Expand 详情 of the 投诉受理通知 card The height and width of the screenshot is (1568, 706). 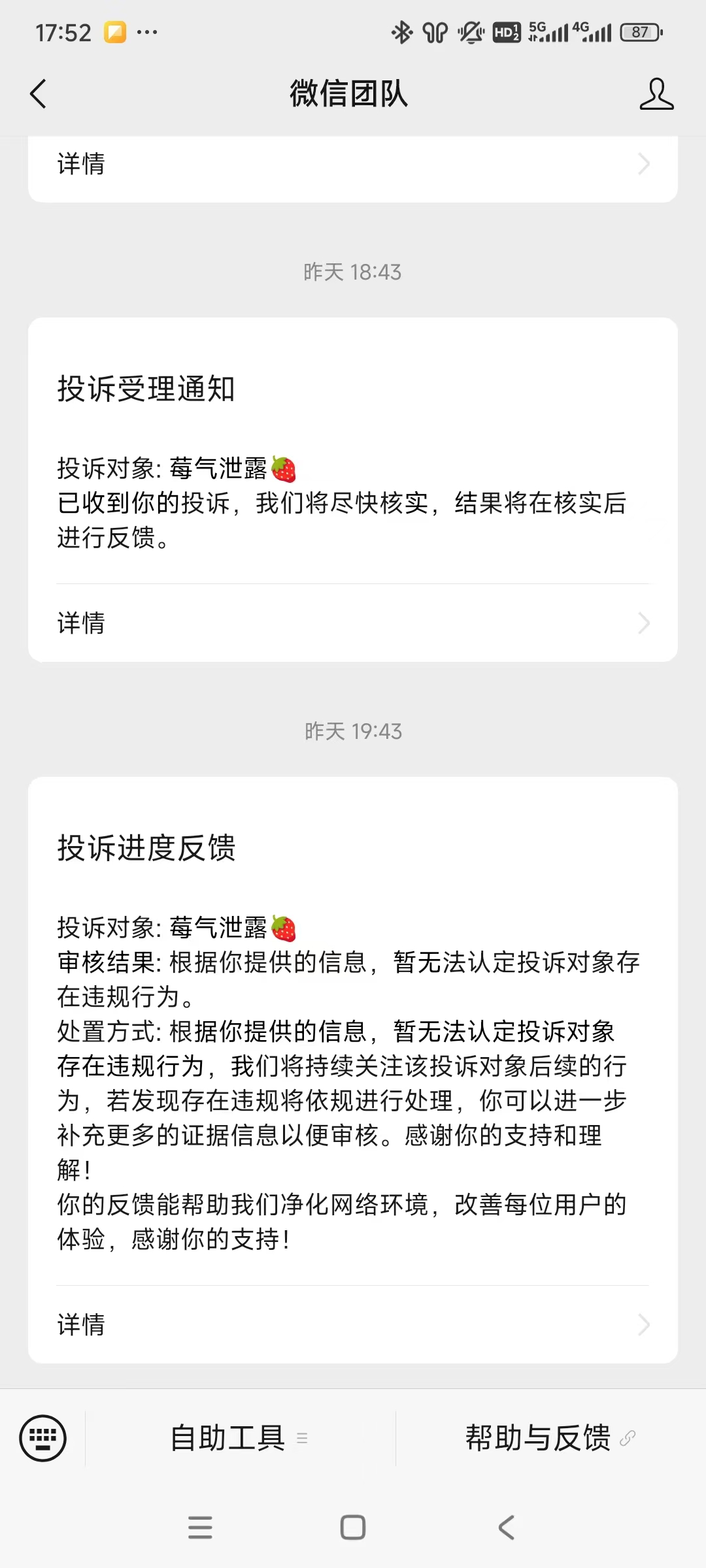coord(353,623)
